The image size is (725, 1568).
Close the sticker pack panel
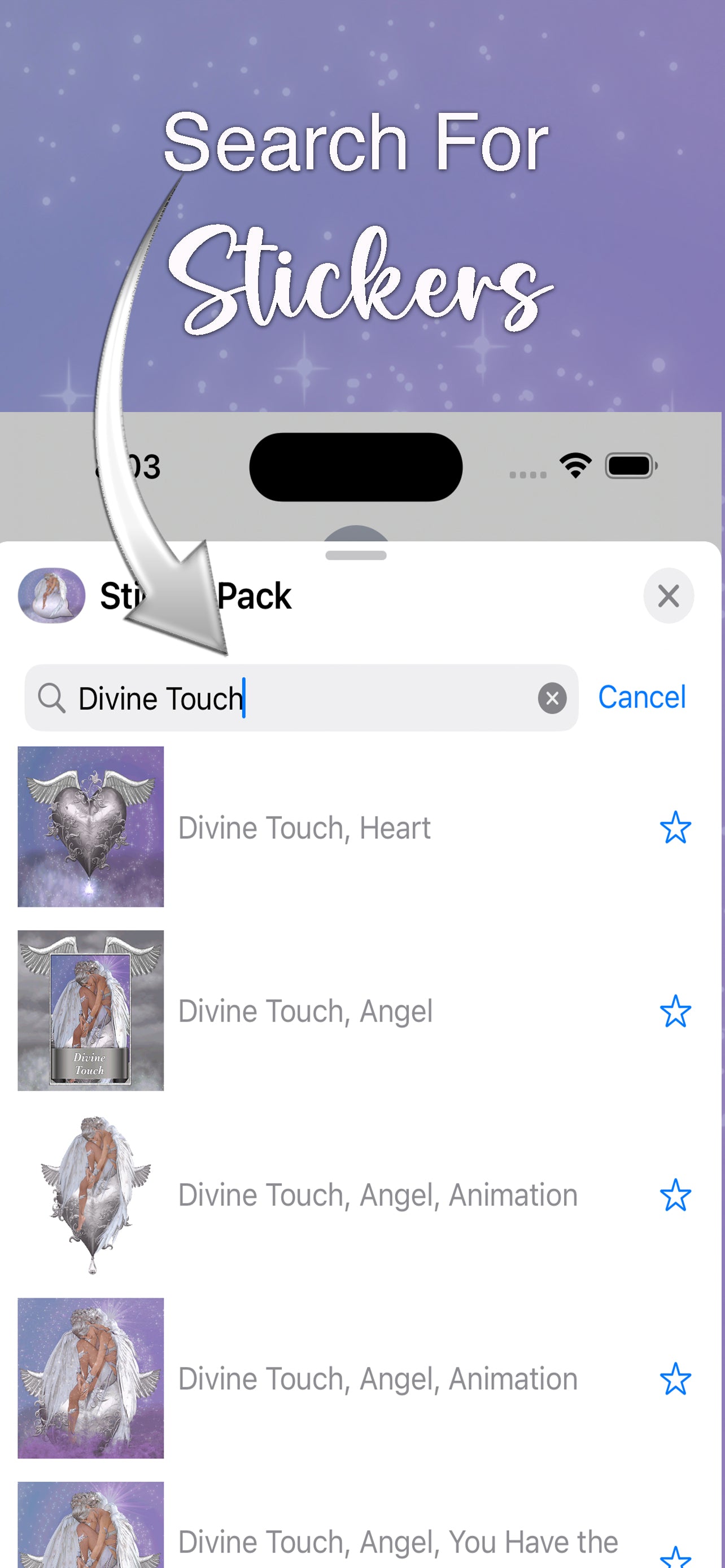click(x=669, y=596)
